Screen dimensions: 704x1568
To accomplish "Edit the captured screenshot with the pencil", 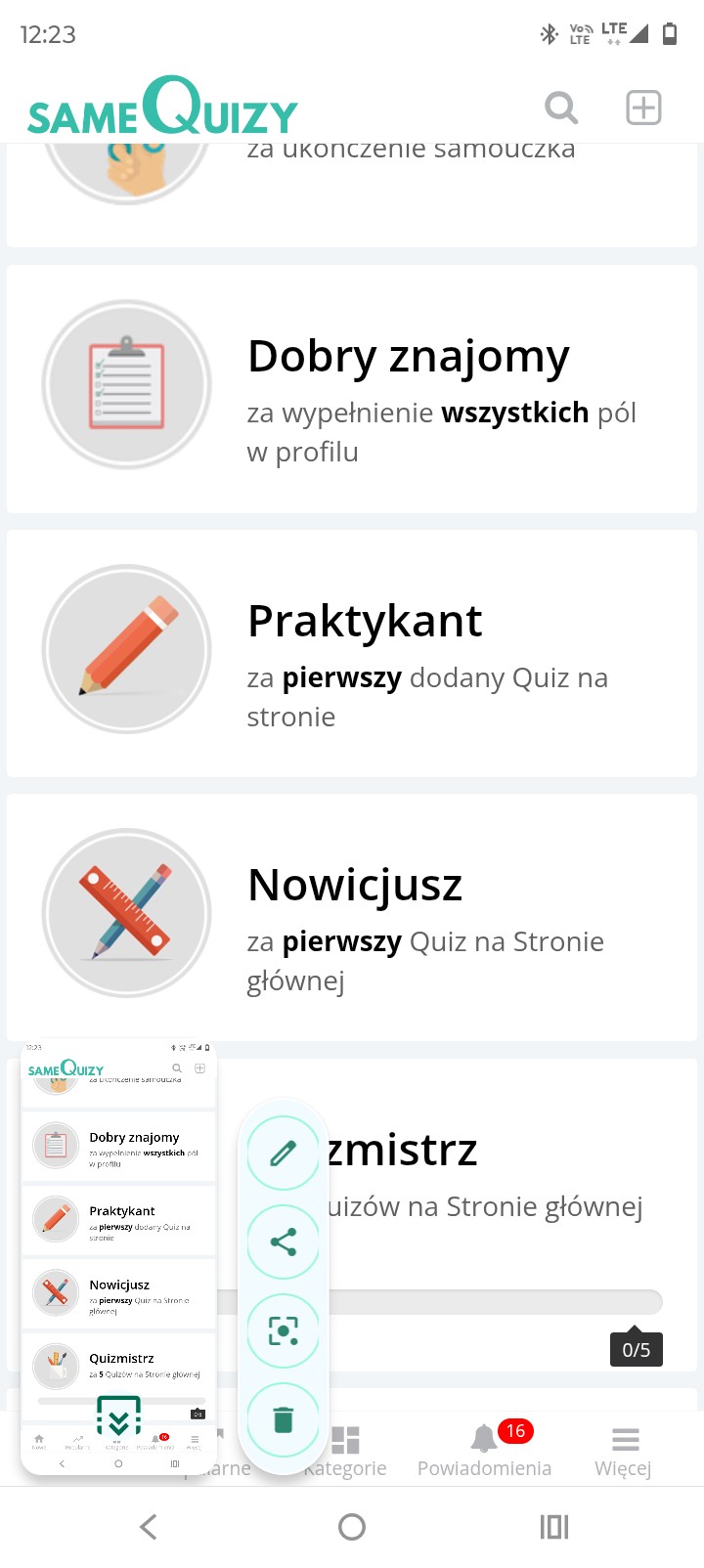I will (x=284, y=1154).
